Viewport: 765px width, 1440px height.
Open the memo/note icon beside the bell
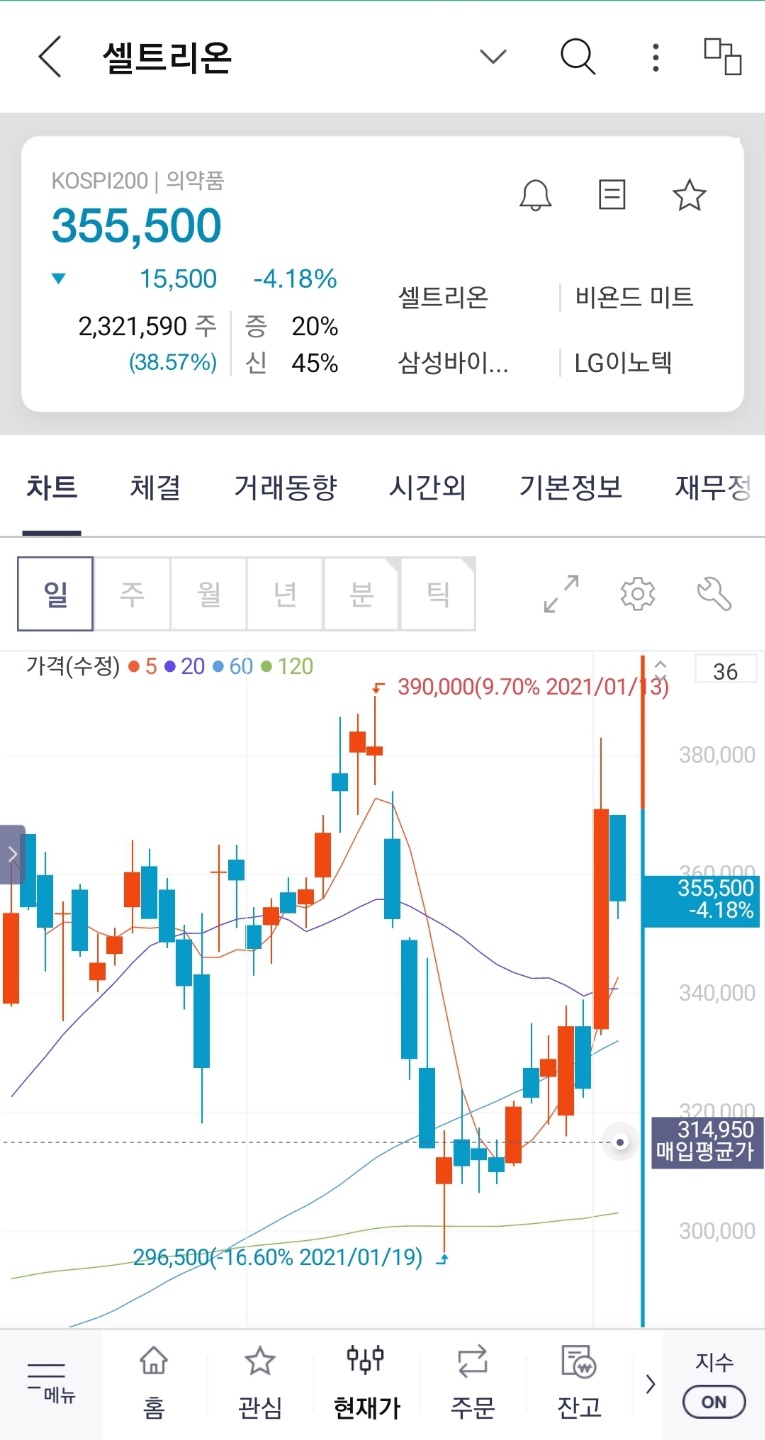pyautogui.click(x=612, y=195)
